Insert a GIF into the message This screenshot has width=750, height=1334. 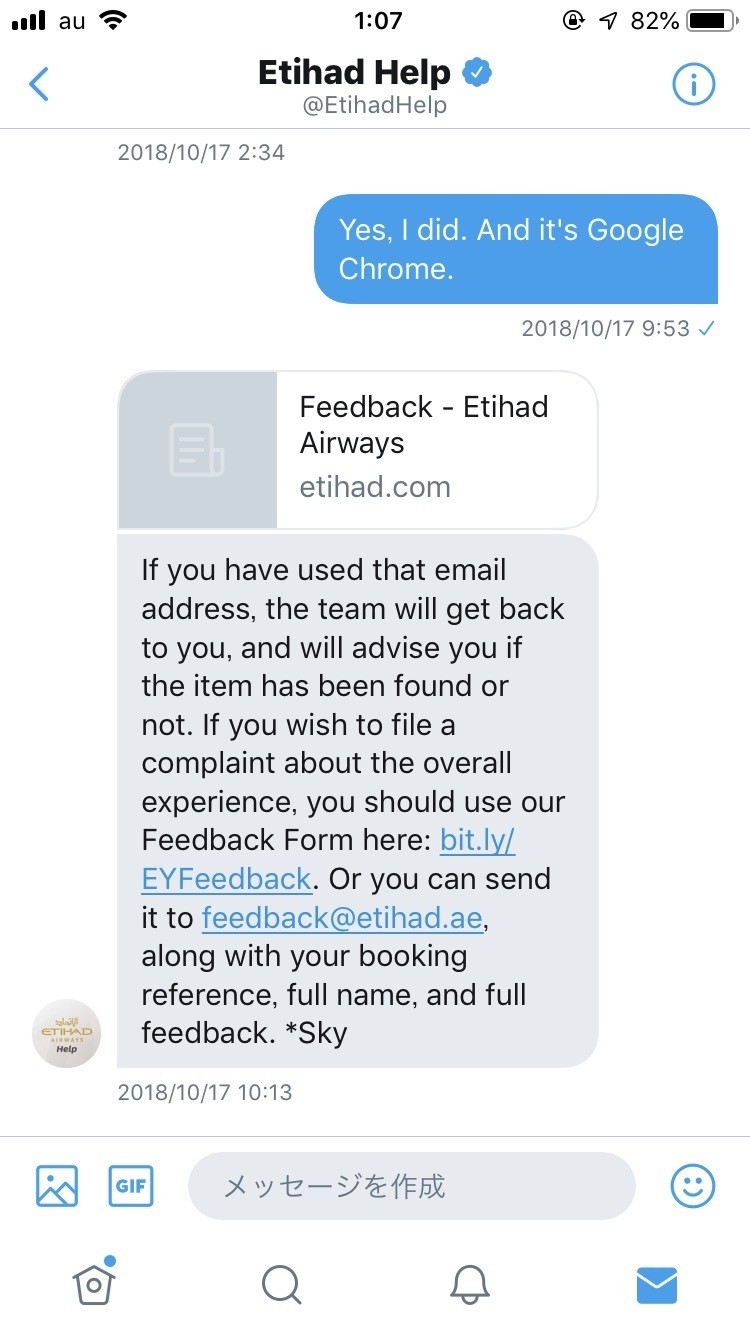pyautogui.click(x=131, y=1186)
